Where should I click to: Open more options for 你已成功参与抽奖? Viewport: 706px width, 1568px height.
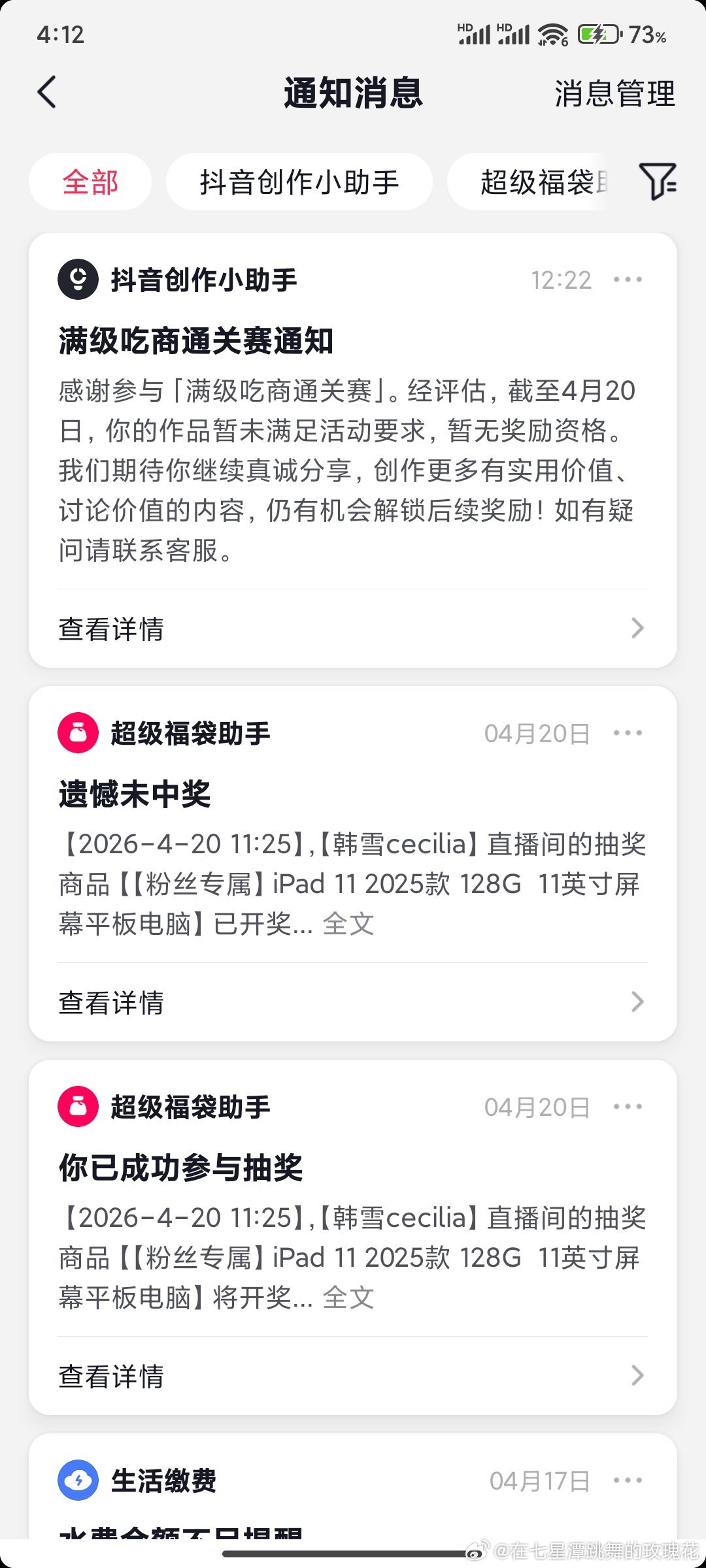628,1107
